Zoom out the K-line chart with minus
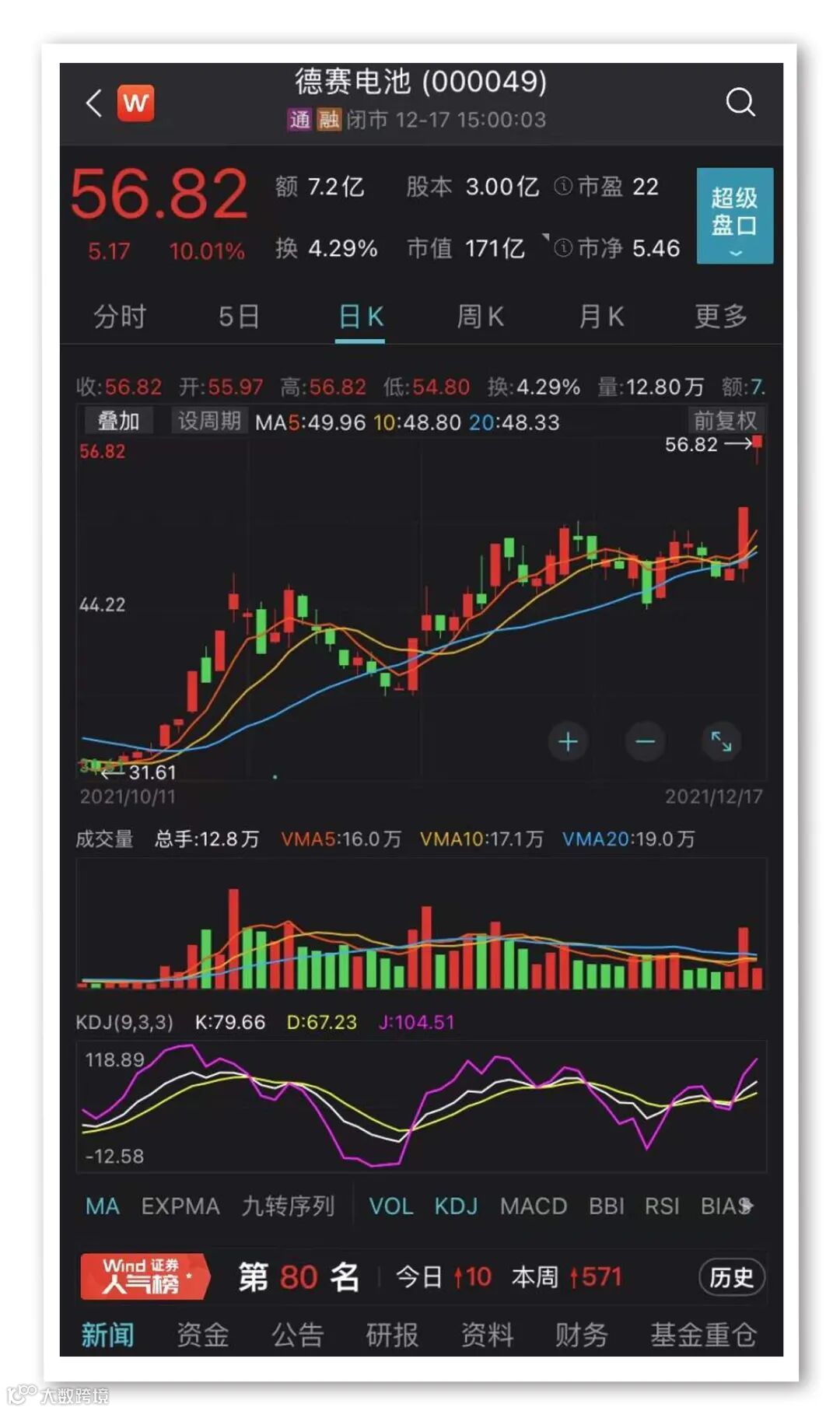Viewport: 840px width, 1411px height. [645, 742]
